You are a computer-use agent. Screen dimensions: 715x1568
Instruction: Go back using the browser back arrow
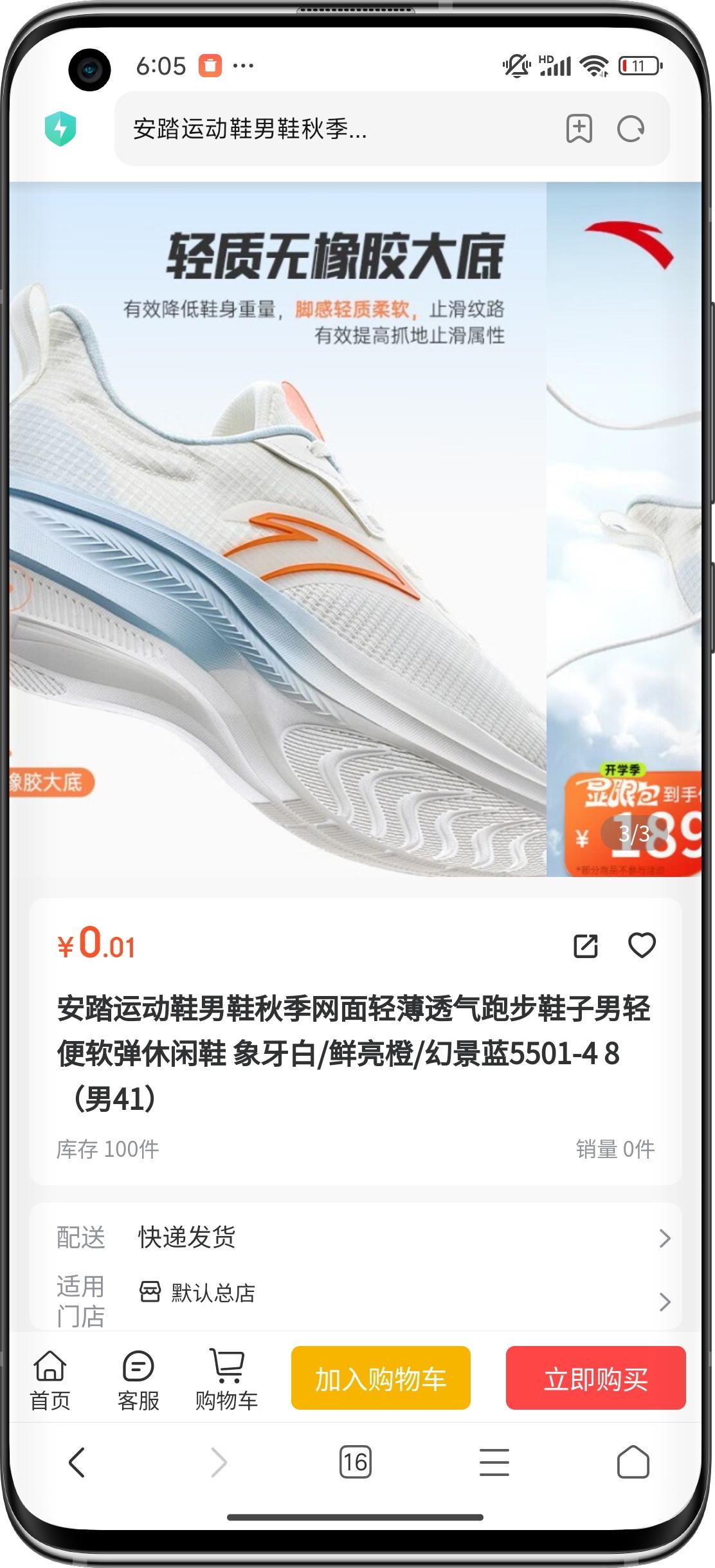[77, 1462]
